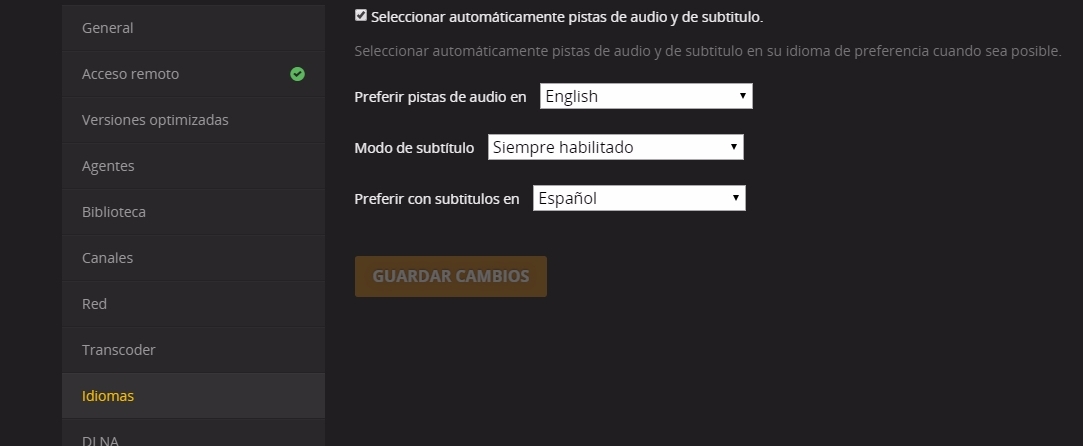Open the Modo de subtítulo dropdown
The height and width of the screenshot is (446, 1083).
(615, 147)
